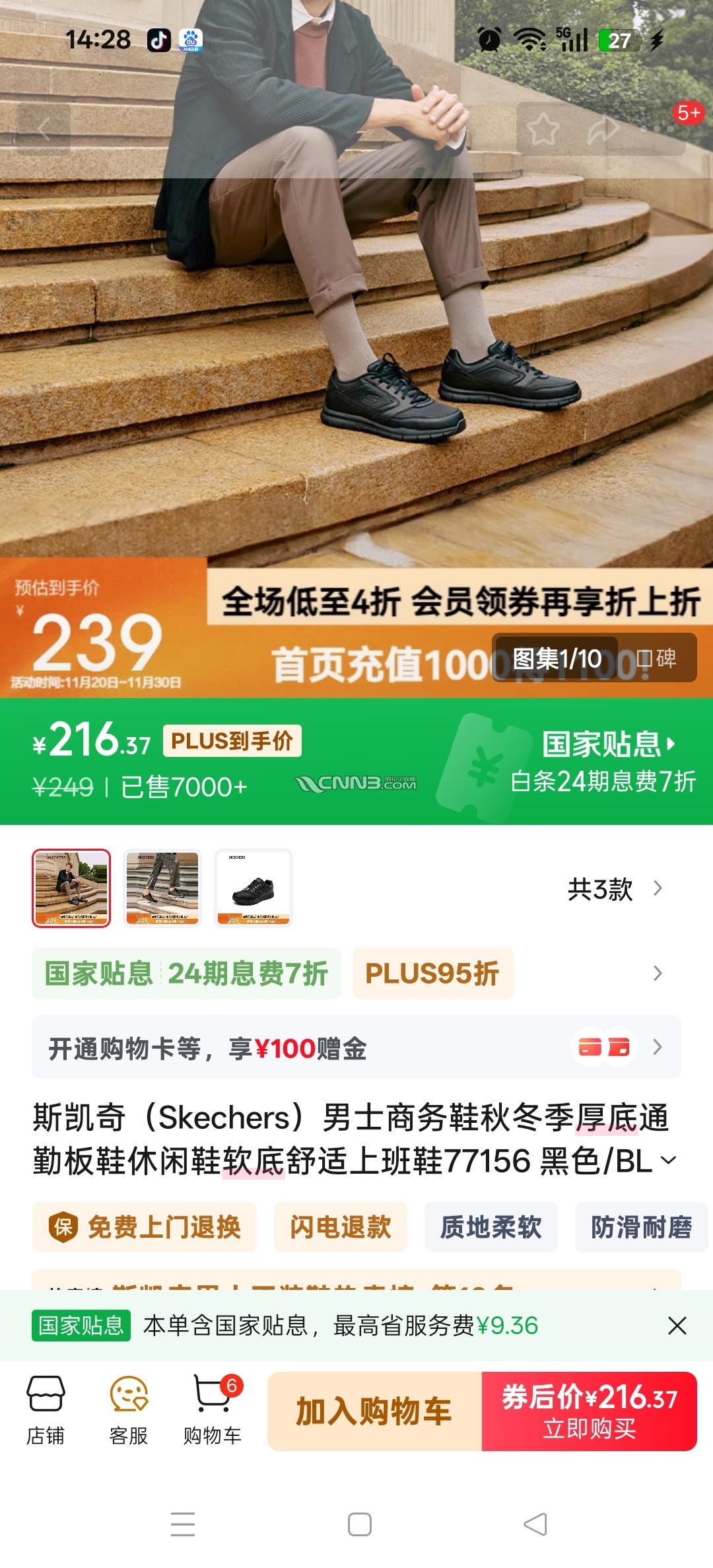Contact 客服 customer service
This screenshot has width=713, height=1568.
(x=129, y=1409)
